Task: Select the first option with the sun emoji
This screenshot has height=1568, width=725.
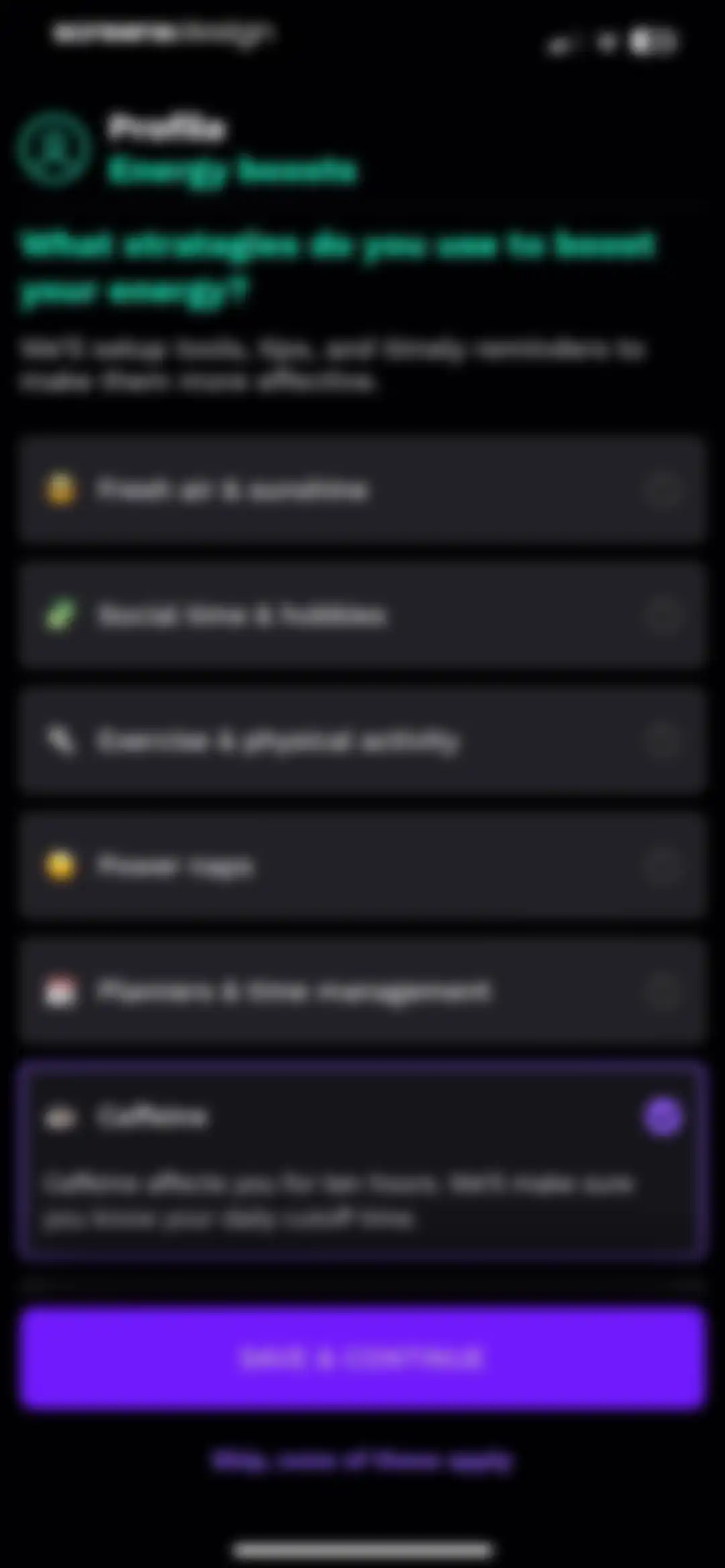Action: coord(362,489)
